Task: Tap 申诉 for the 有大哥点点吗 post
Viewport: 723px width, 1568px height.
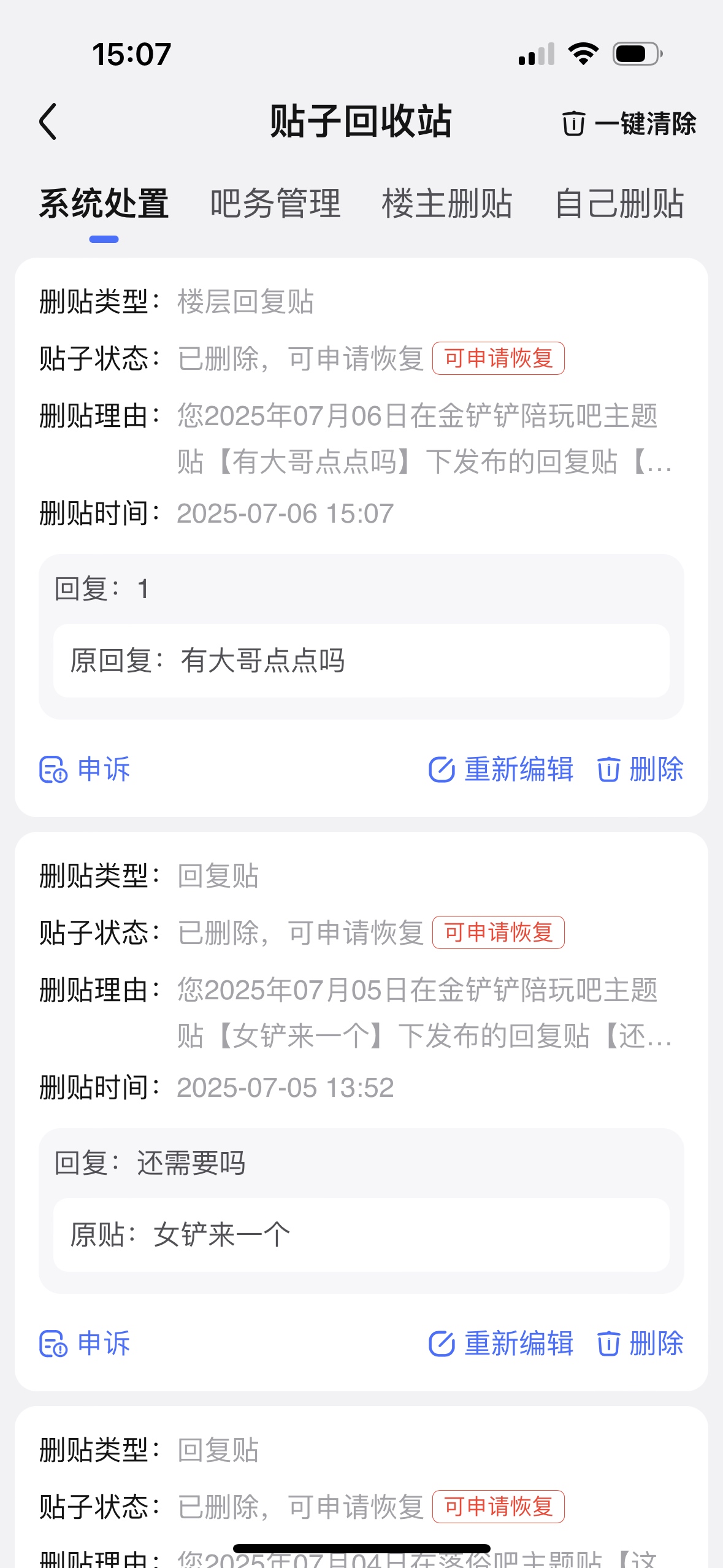Action: tap(85, 769)
